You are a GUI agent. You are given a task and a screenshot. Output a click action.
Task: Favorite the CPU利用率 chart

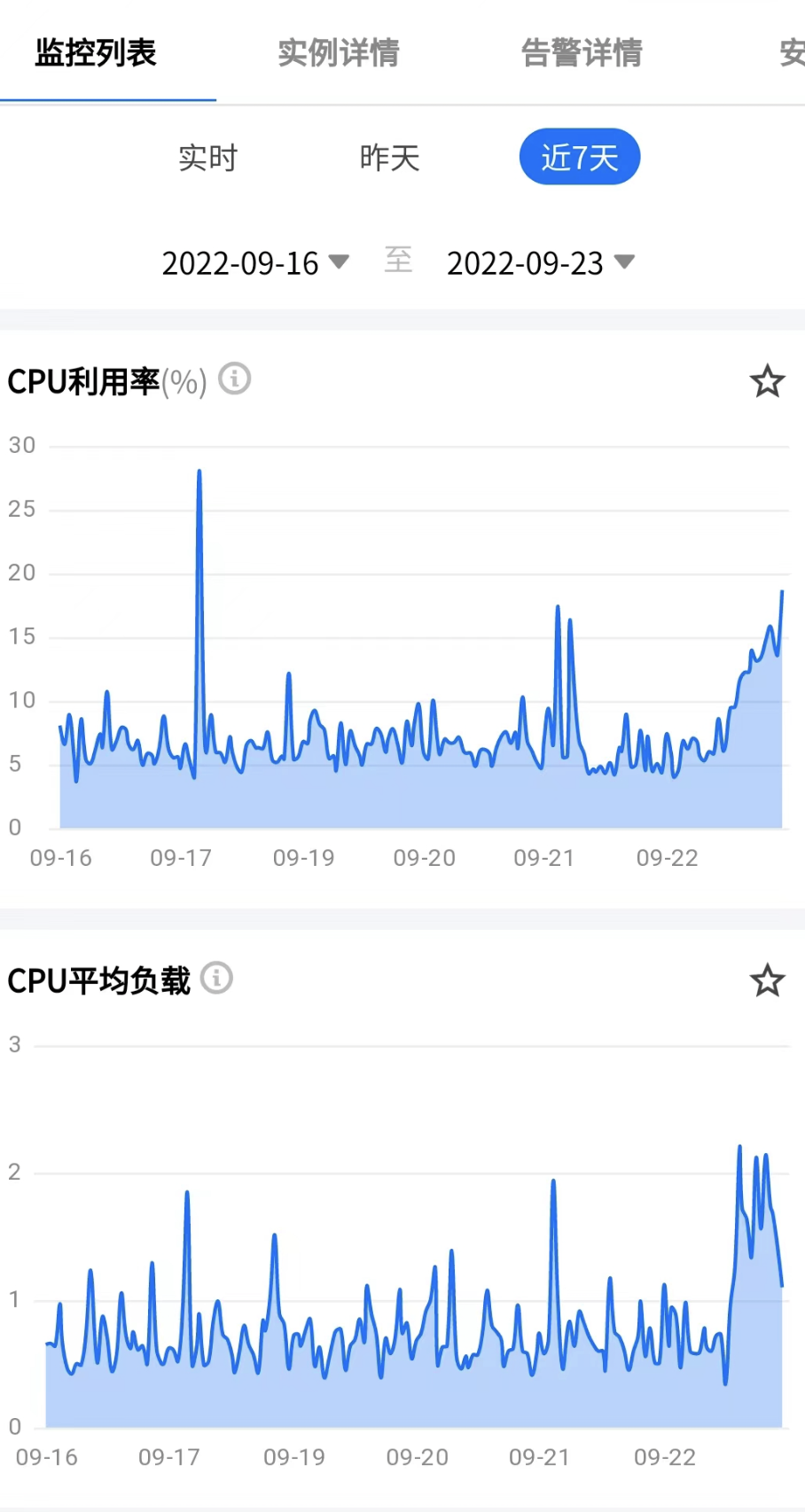[x=767, y=382]
